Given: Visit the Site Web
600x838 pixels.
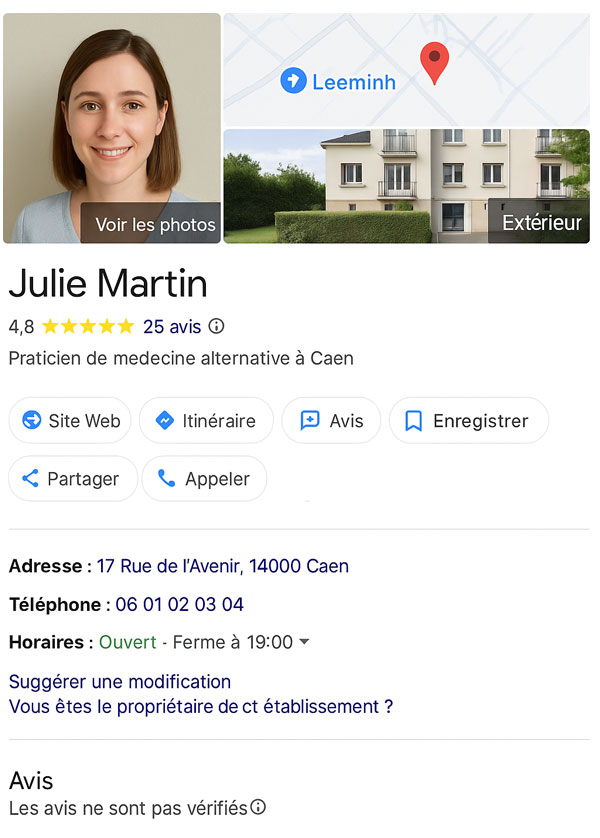Looking at the screenshot, I should (x=71, y=421).
